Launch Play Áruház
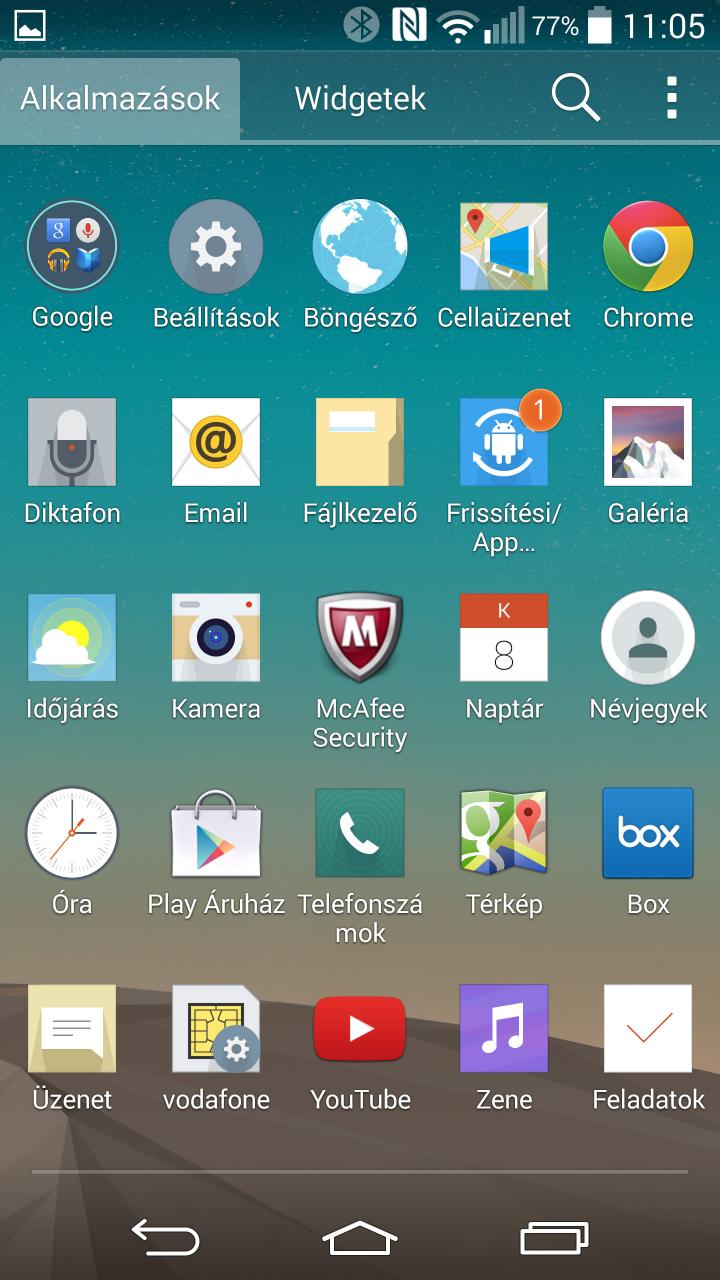The width and height of the screenshot is (720, 1280). pos(216,833)
